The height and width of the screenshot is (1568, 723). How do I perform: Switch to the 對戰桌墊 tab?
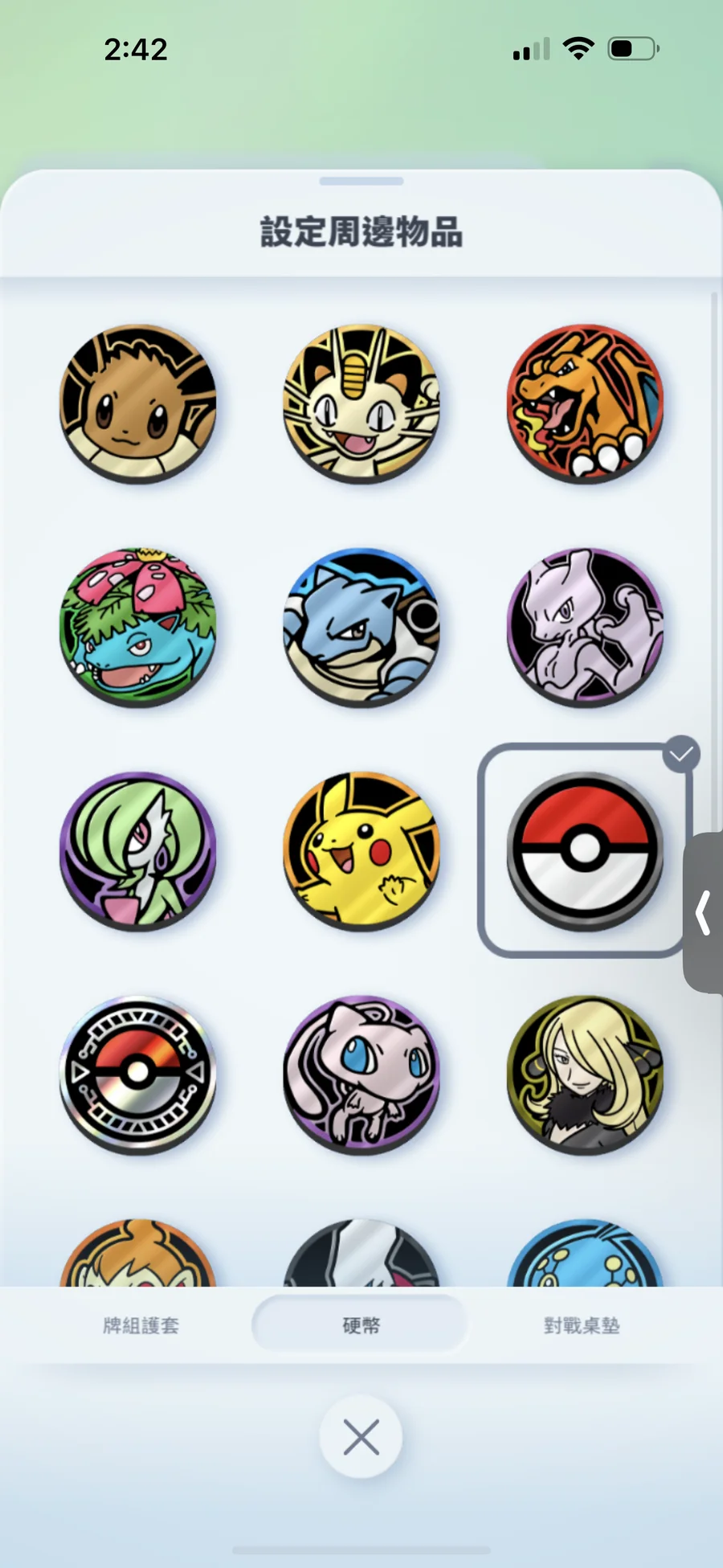tap(582, 1325)
